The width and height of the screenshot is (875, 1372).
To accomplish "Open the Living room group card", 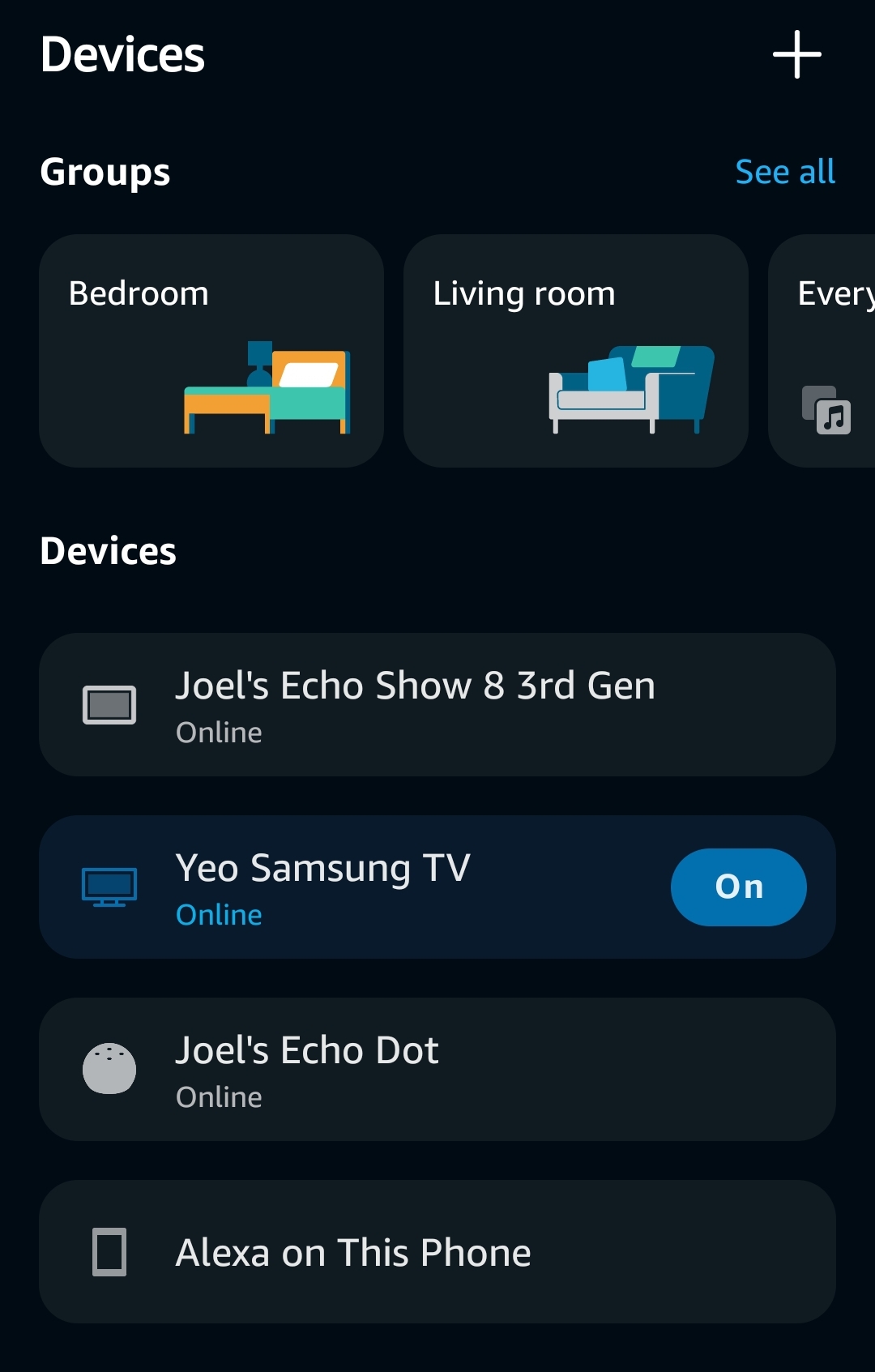I will coord(575,351).
